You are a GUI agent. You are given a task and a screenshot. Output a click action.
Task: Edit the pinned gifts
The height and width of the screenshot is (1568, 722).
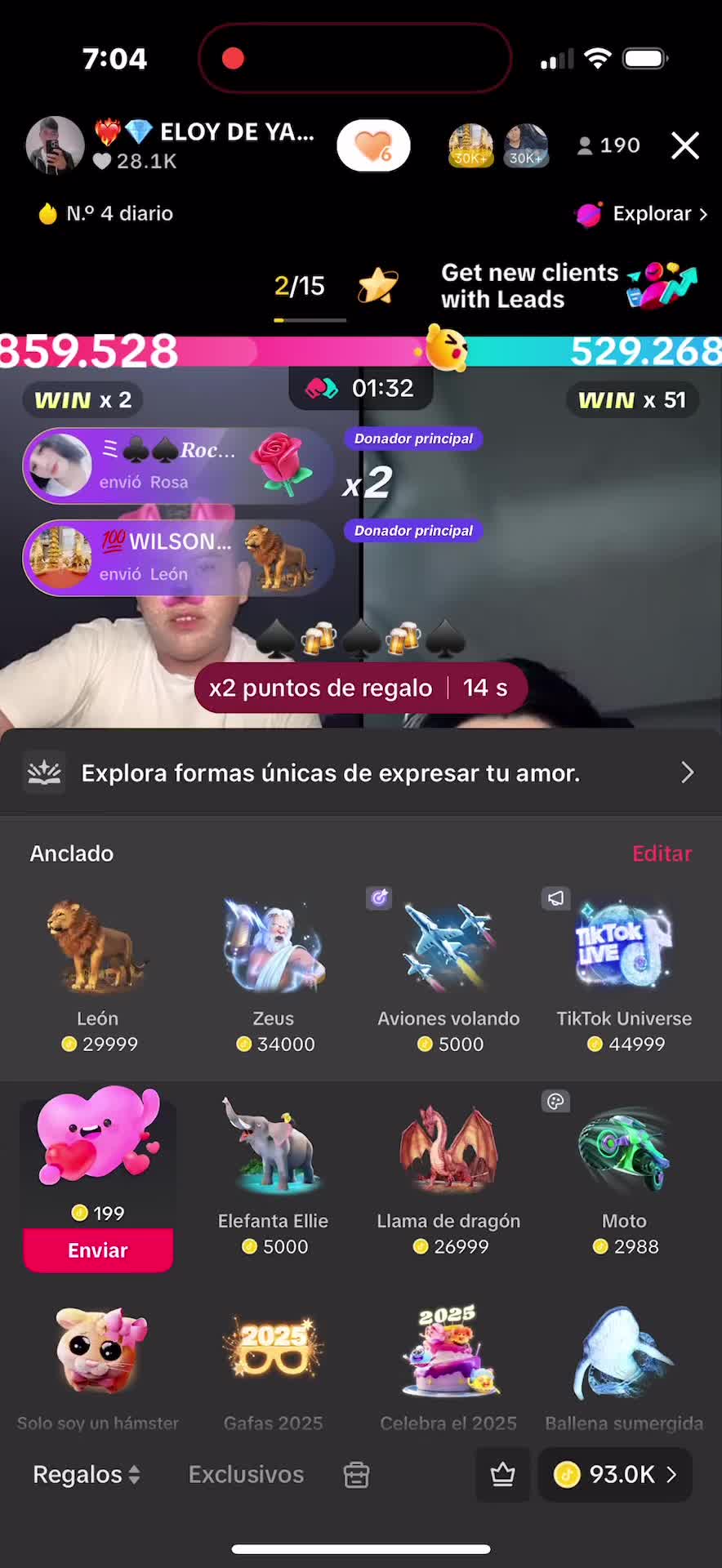(662, 853)
